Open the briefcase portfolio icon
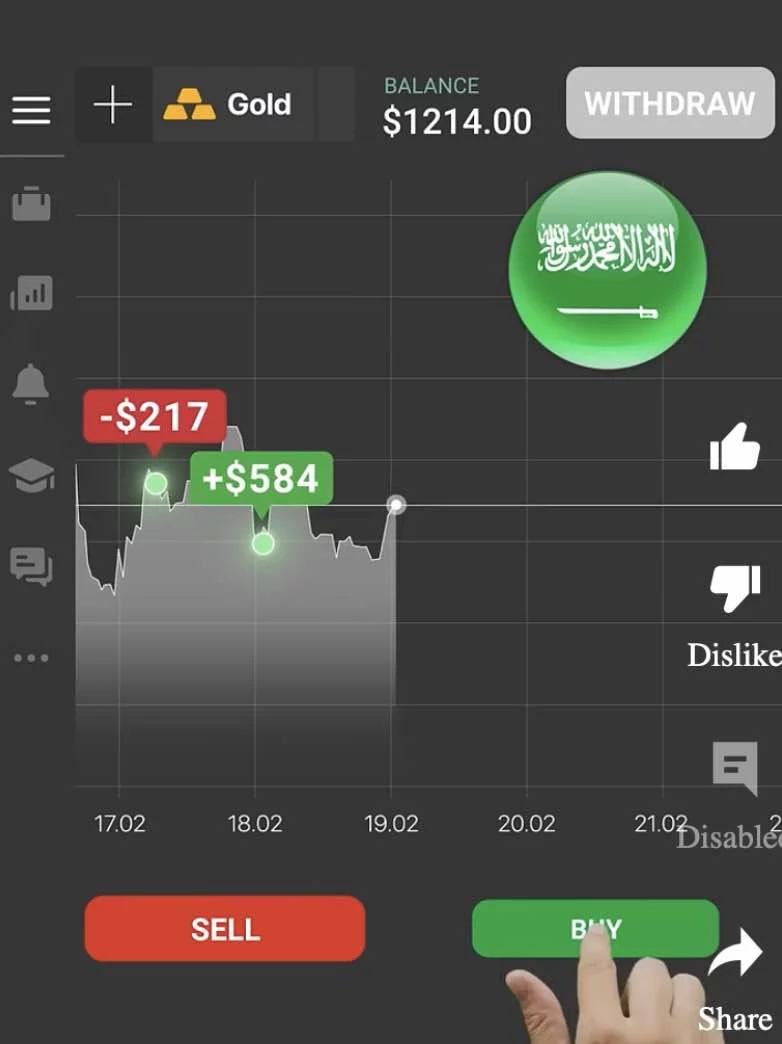This screenshot has width=782, height=1044. tap(31, 203)
